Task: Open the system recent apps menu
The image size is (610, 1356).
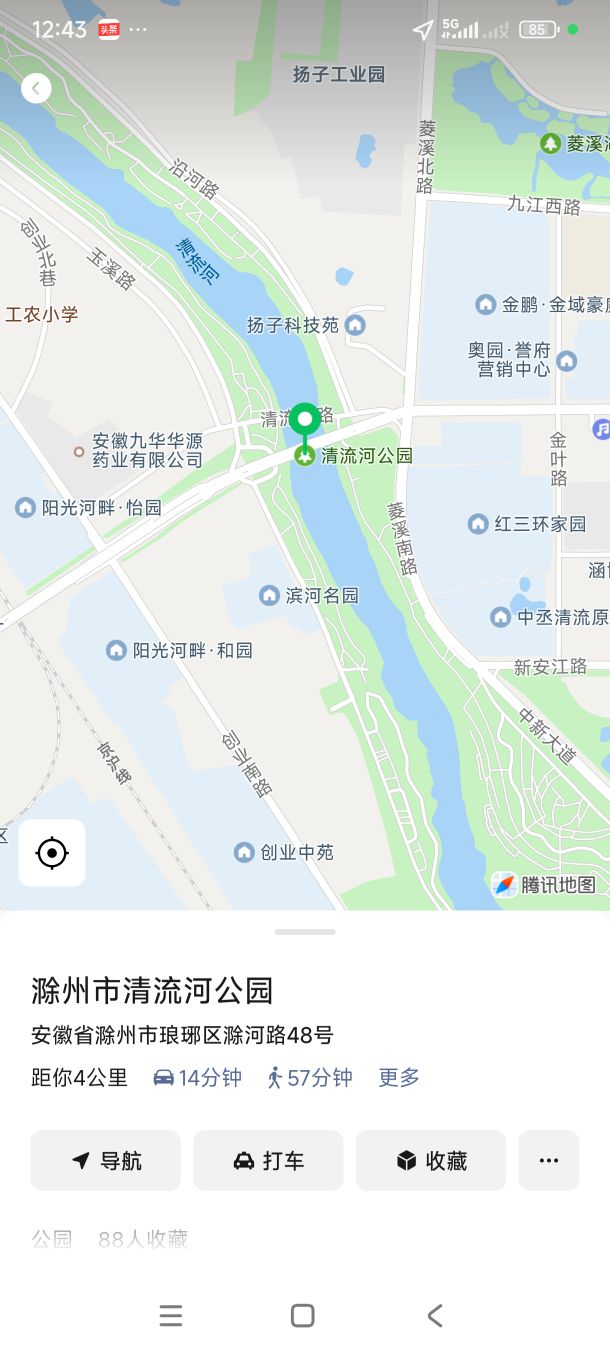Action: pyautogui.click(x=171, y=1316)
